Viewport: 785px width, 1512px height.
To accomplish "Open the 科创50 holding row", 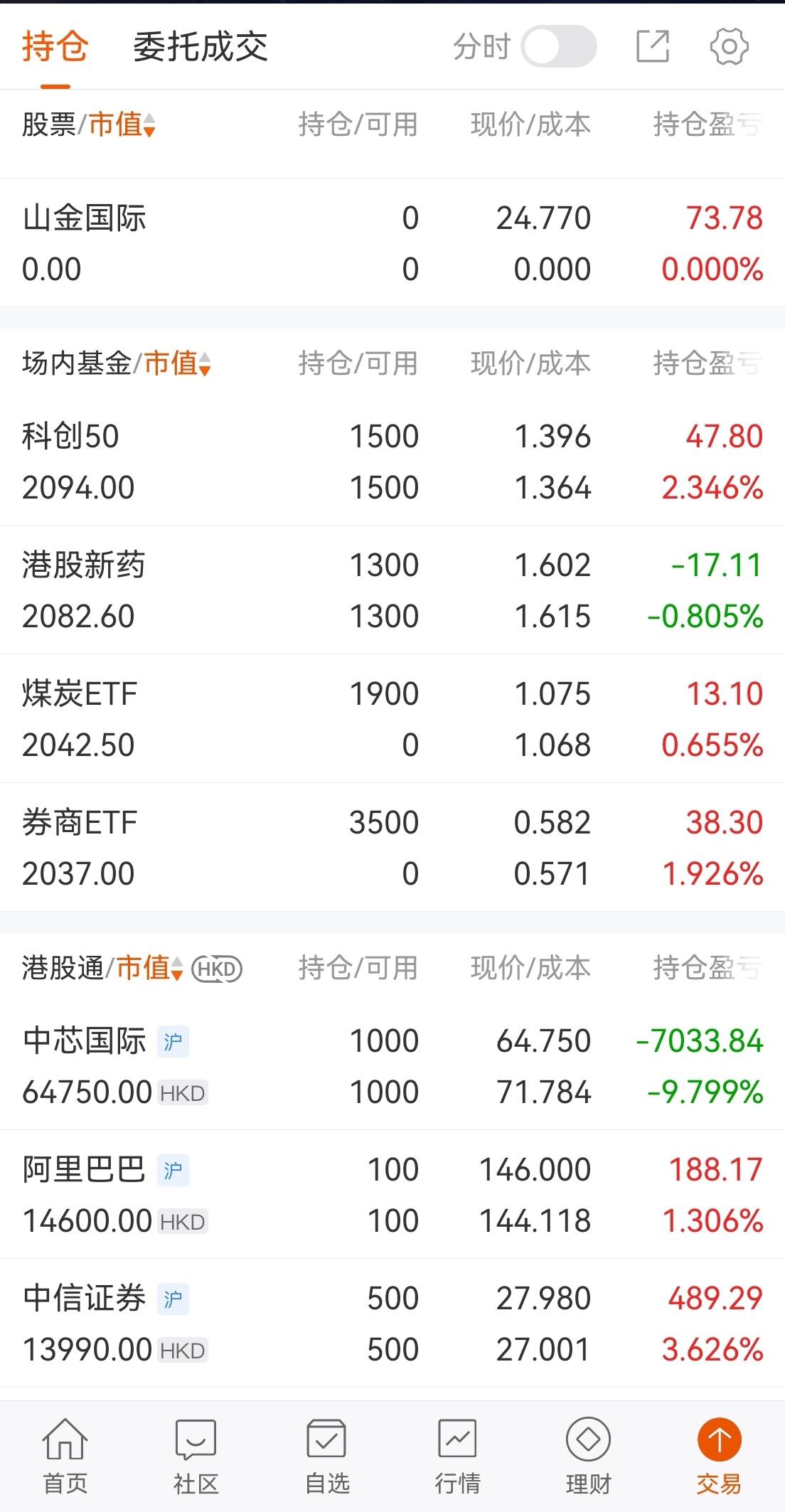I will coord(392,462).
